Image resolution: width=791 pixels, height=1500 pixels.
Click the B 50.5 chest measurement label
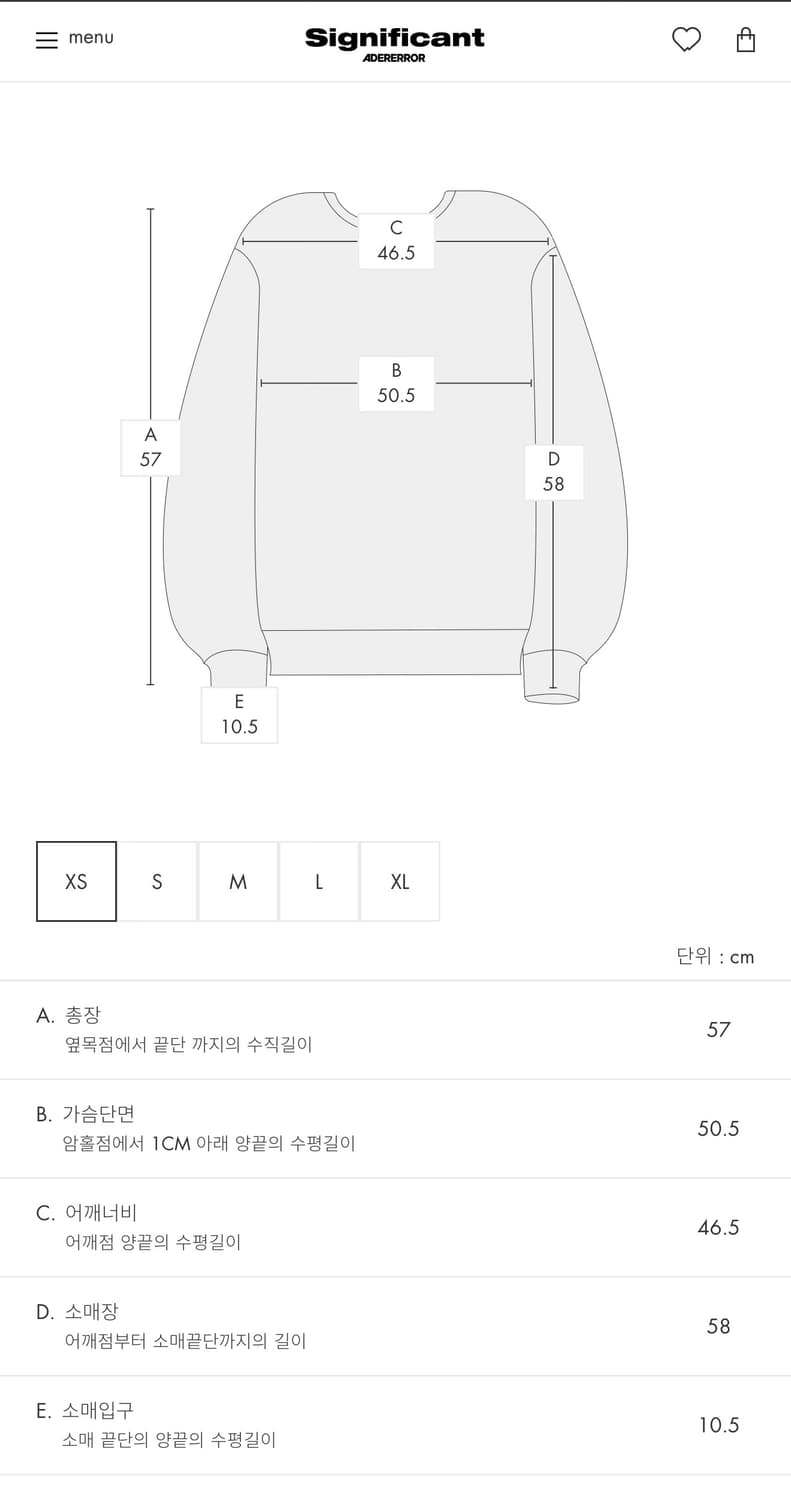click(x=396, y=383)
